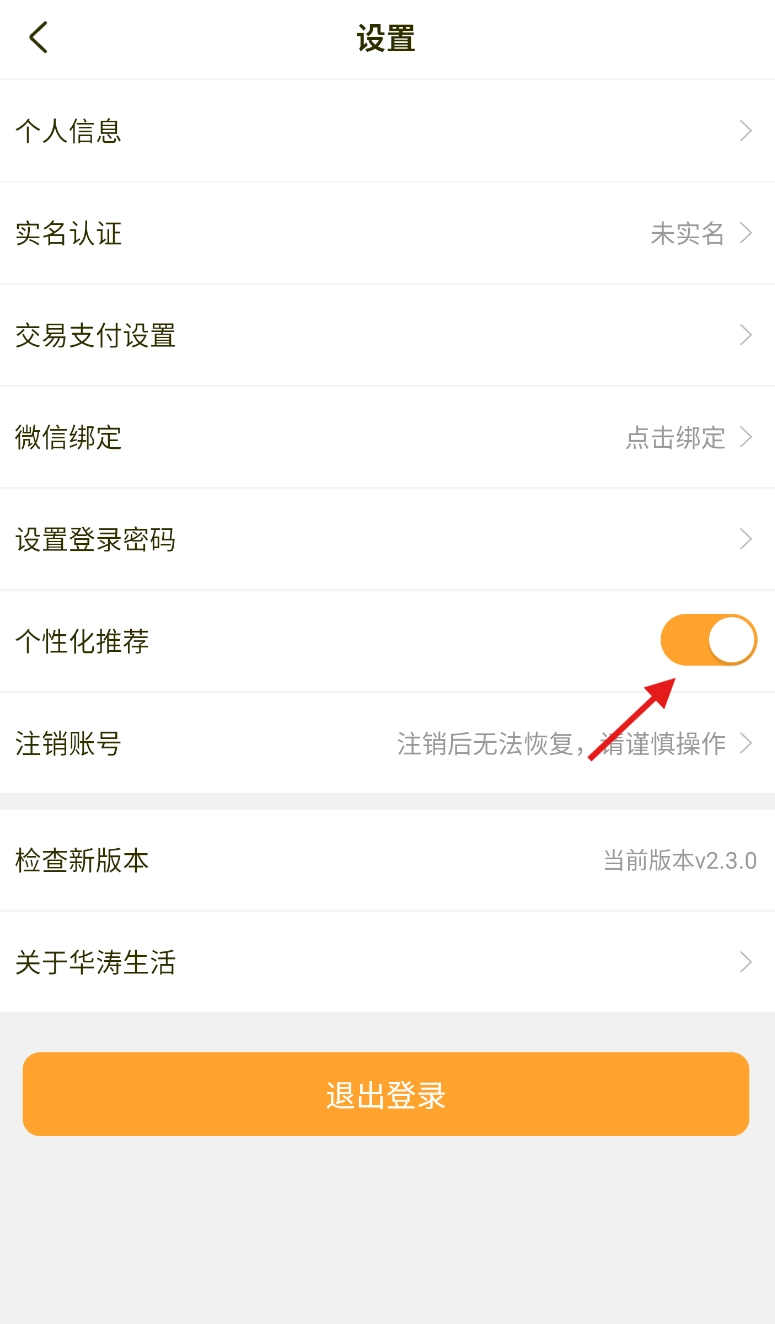The height and width of the screenshot is (1324, 775).
Task: Go back from the 设置 page
Action: tap(39, 38)
